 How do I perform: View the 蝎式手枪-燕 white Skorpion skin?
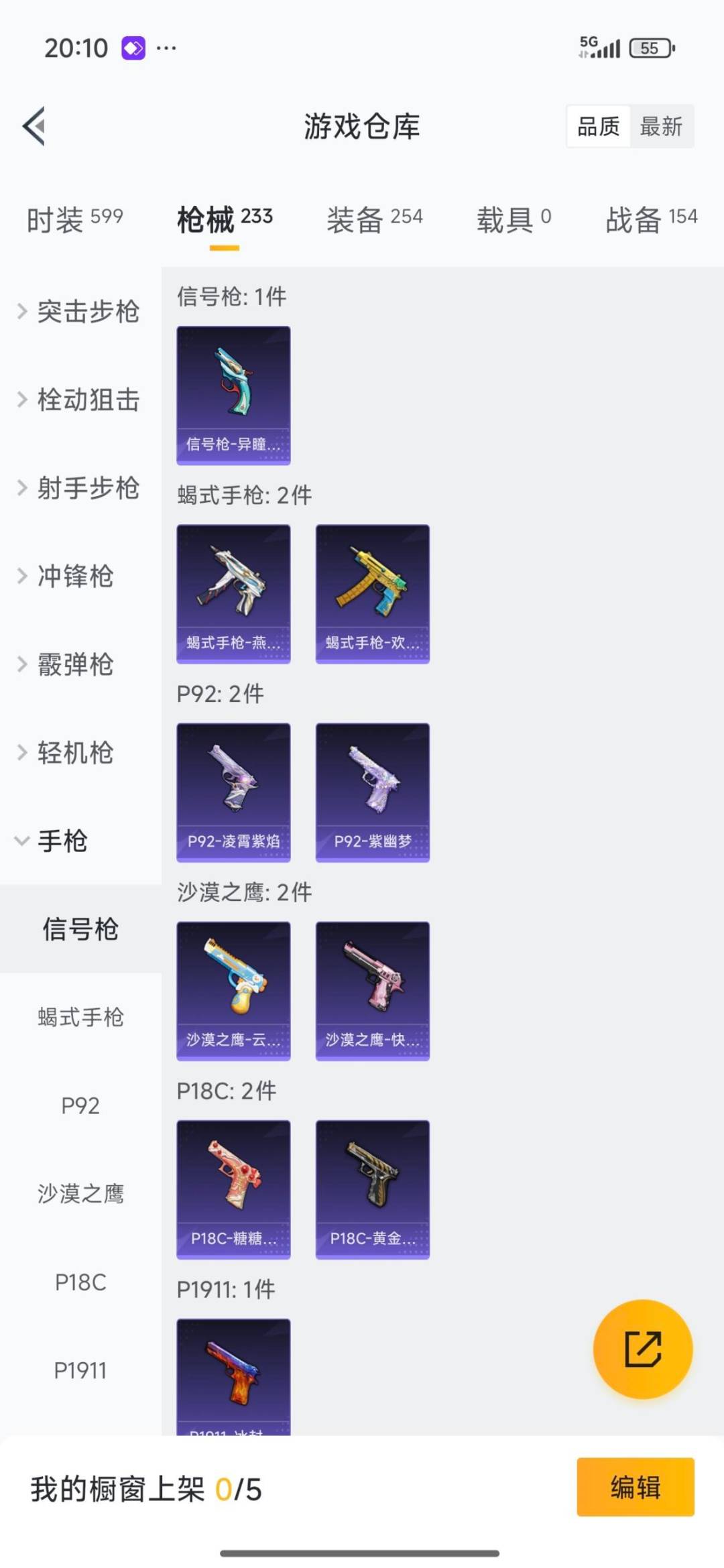pyautogui.click(x=233, y=593)
